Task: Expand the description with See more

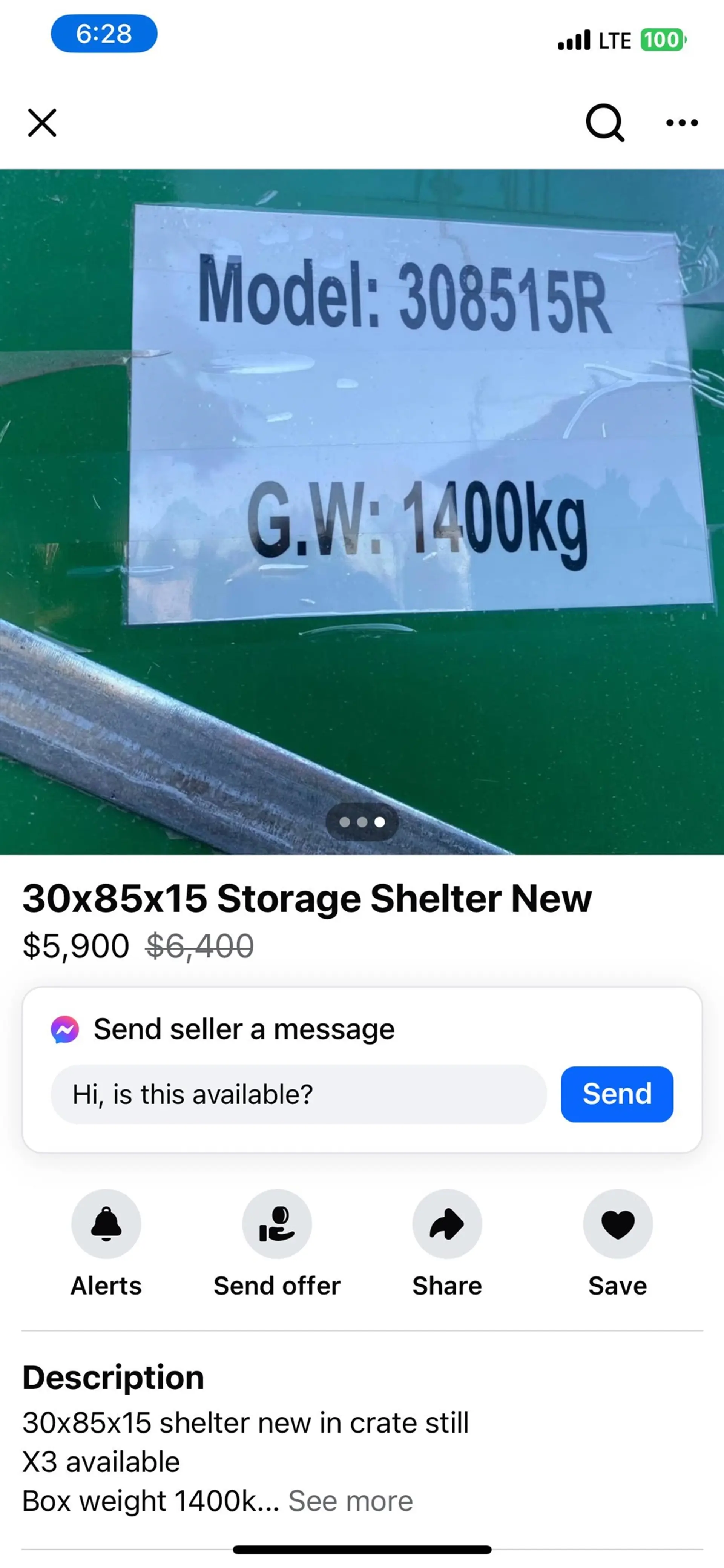Action: [x=350, y=1501]
